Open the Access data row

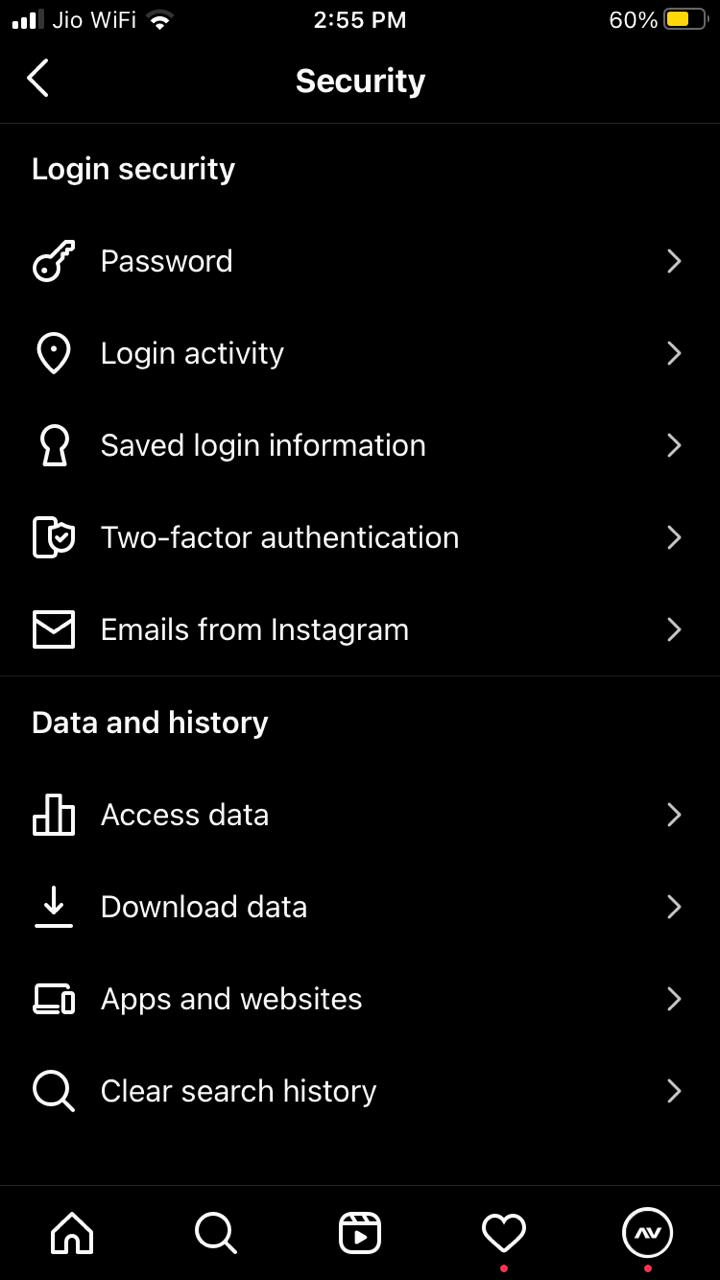click(x=360, y=815)
